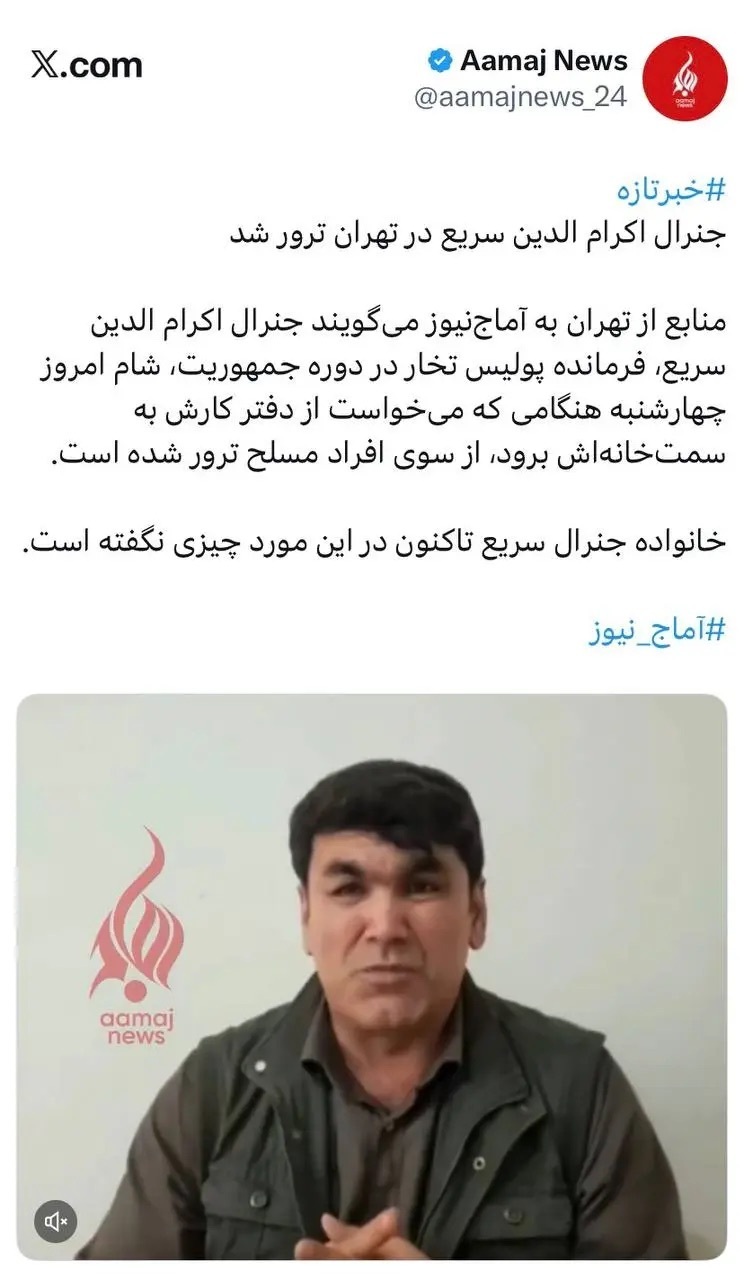Click the Aamaj News display name
This screenshot has height=1280, width=744.
(545, 59)
